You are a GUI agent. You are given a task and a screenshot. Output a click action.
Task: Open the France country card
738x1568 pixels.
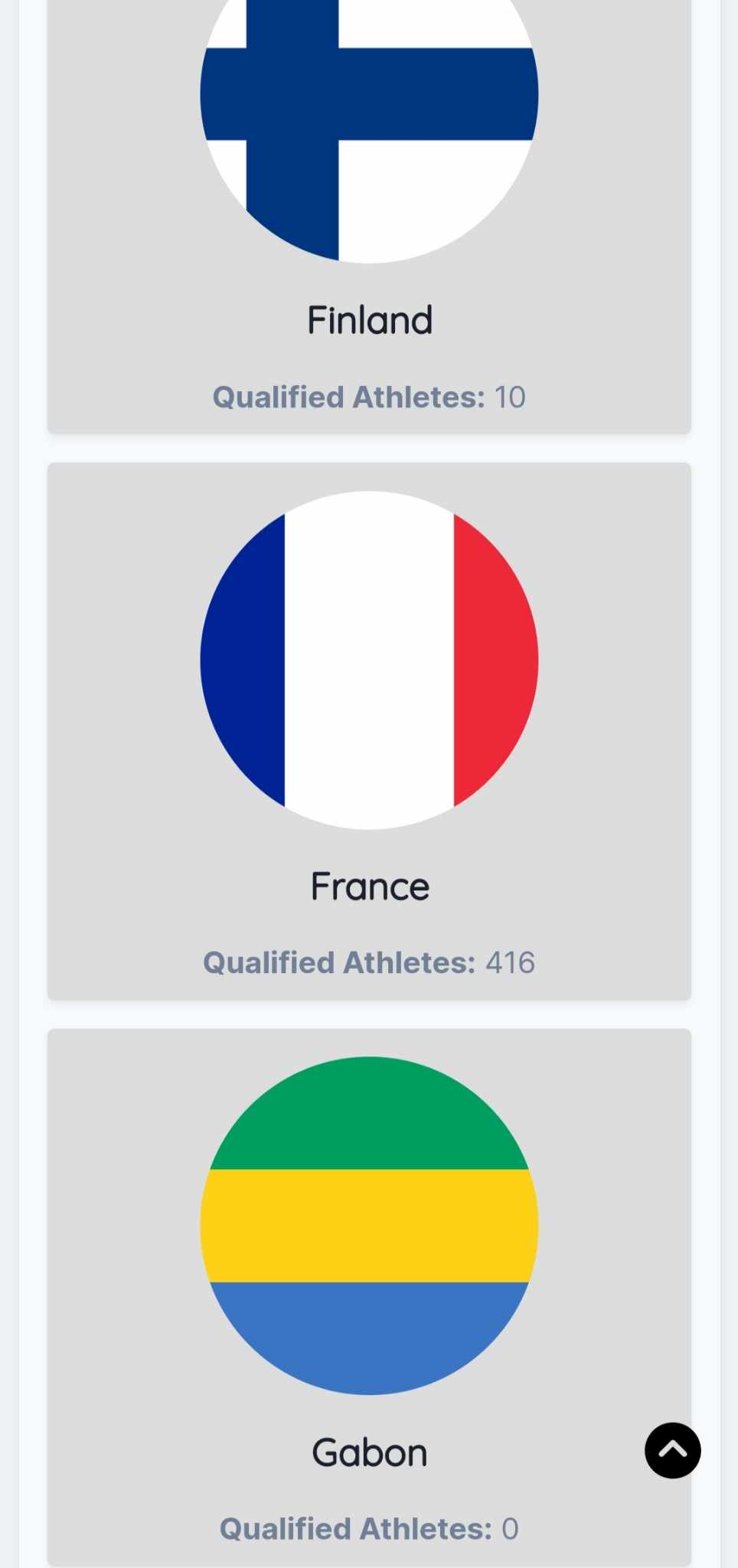369,731
